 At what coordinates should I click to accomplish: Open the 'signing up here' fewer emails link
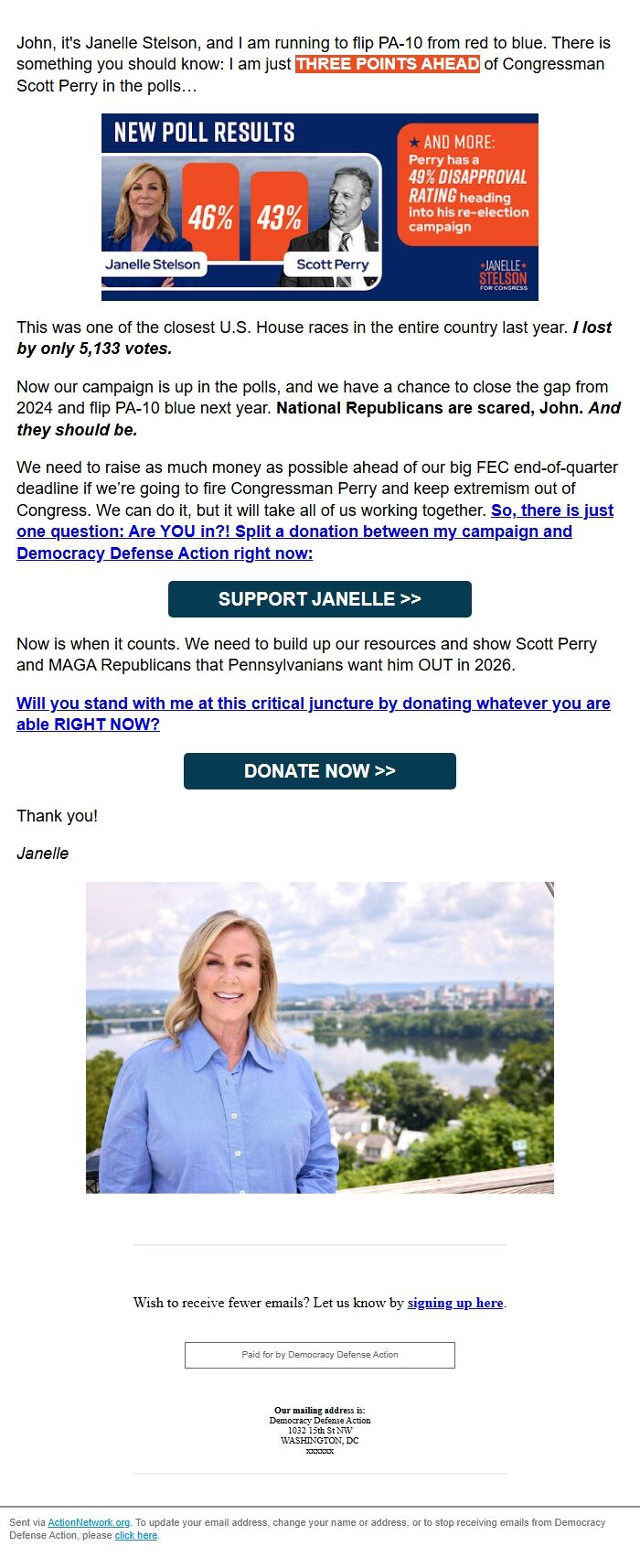454,1303
